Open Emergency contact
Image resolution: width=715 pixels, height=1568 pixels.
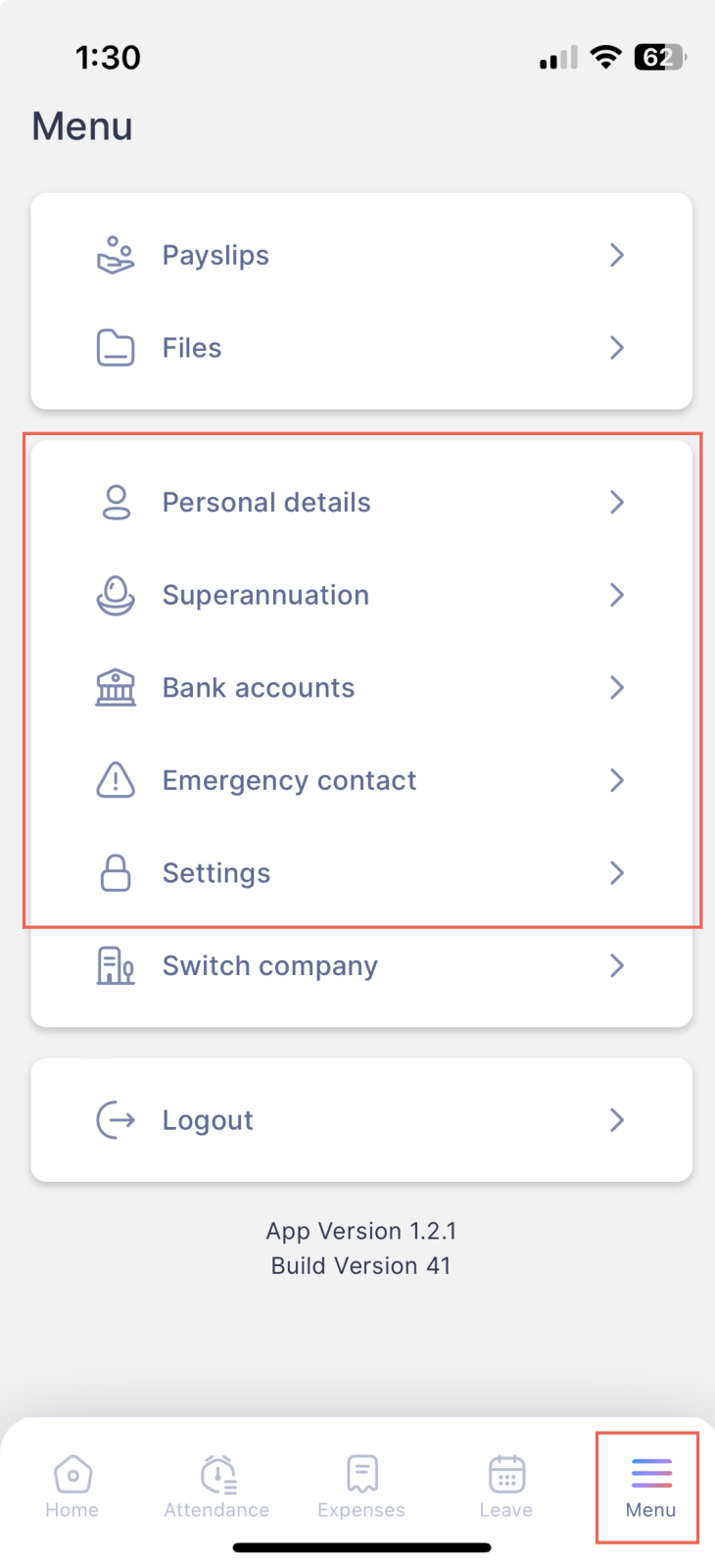[x=361, y=780]
